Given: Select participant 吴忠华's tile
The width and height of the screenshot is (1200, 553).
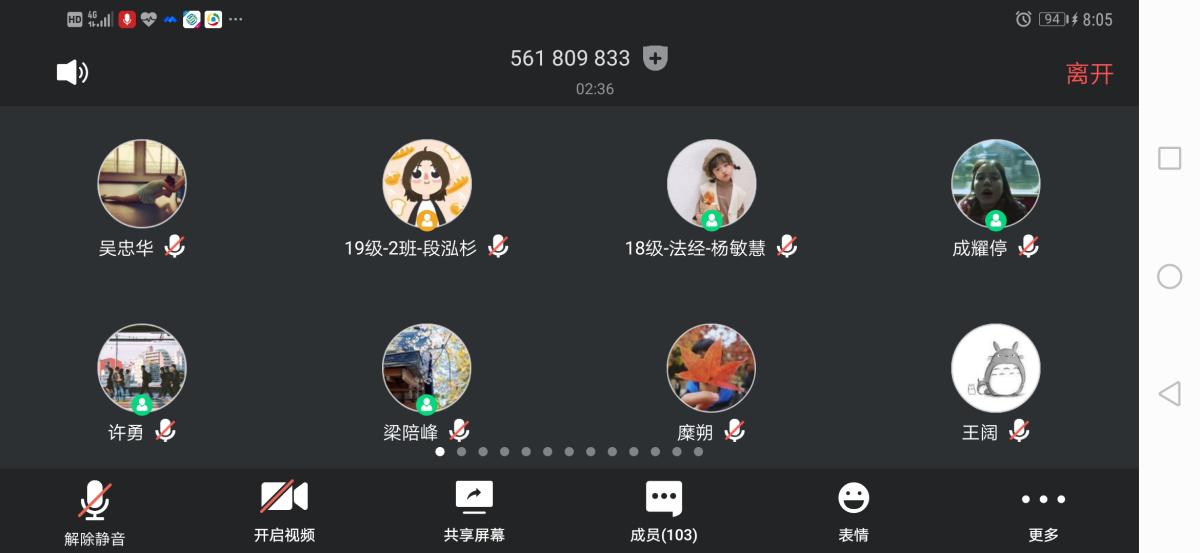Looking at the screenshot, I should point(142,184).
